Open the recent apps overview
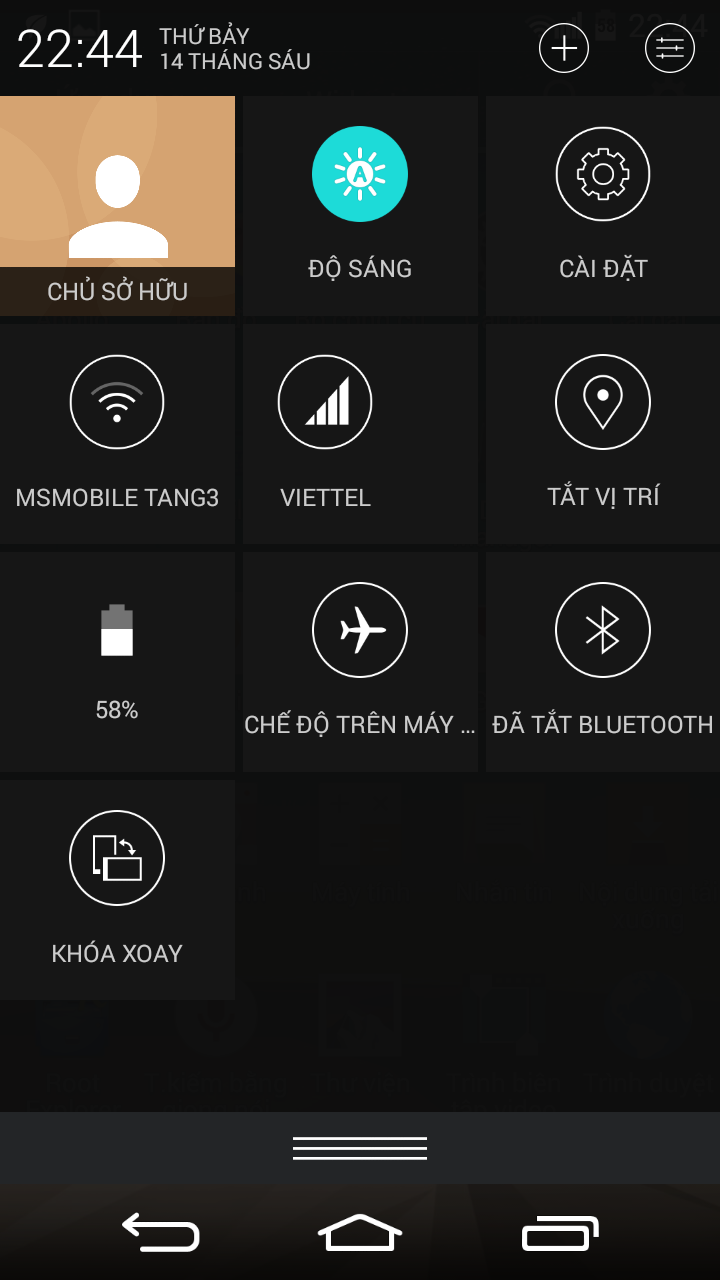Image resolution: width=720 pixels, height=1280 pixels. pos(560,1232)
